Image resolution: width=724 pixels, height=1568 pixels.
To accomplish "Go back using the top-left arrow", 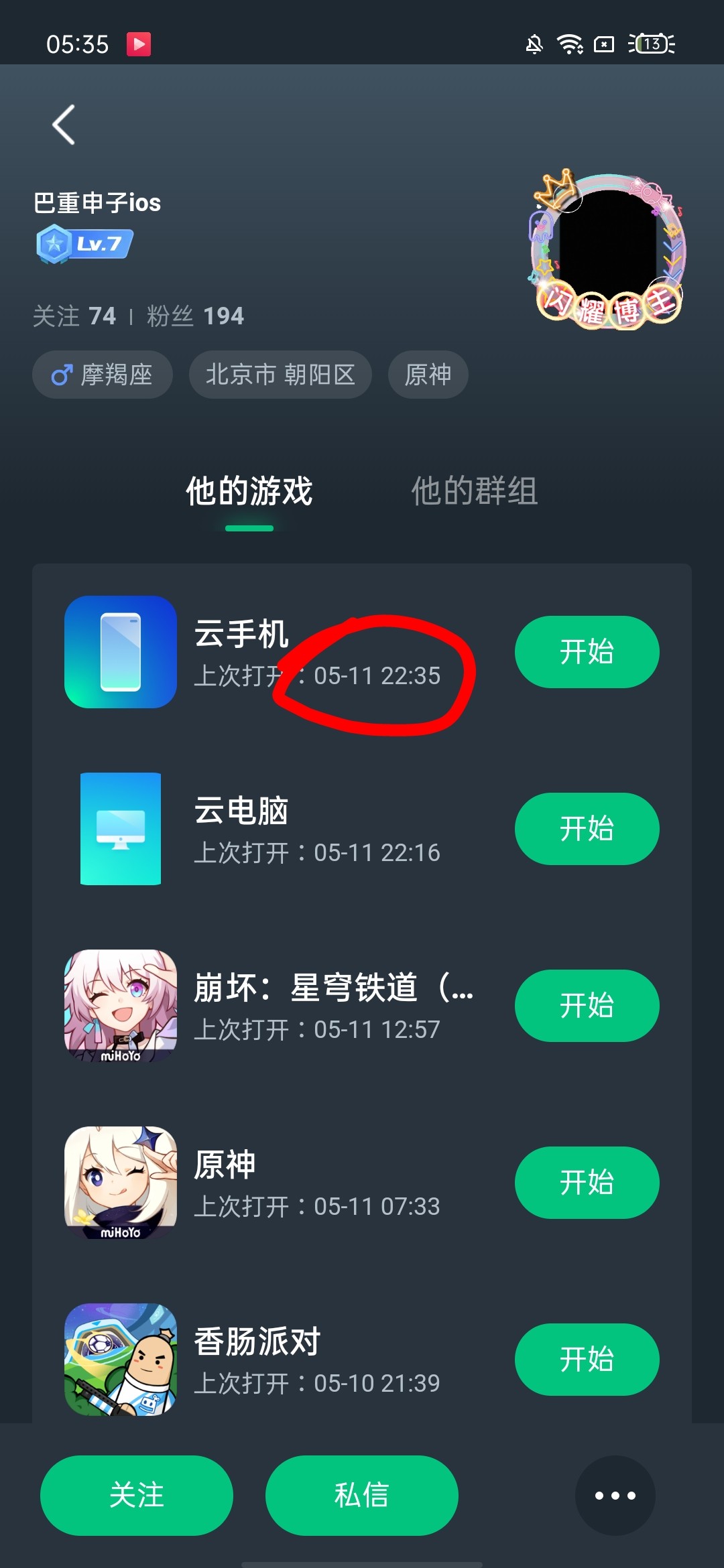I will click(x=64, y=125).
